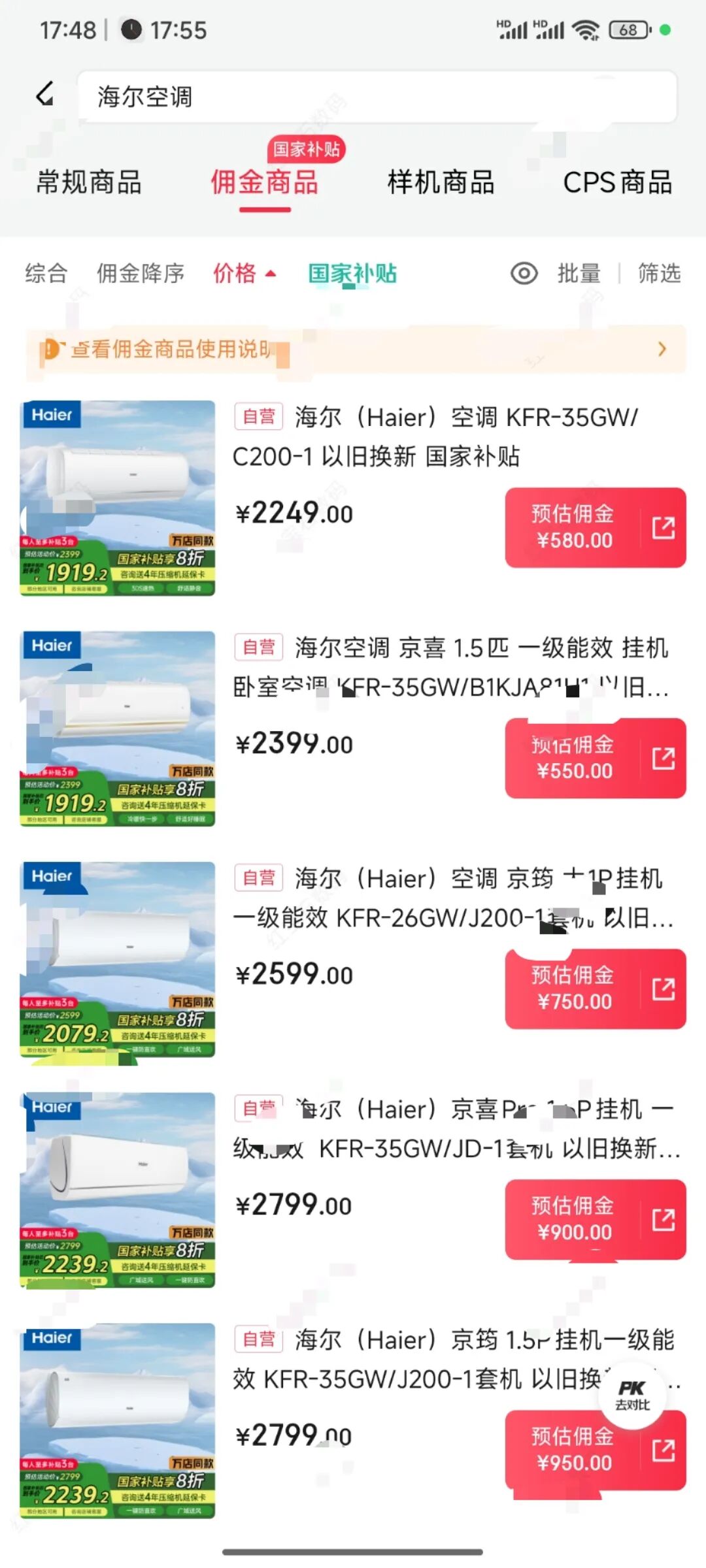Switch to the 样机商品 tab
Screen dimensions: 706x1568
pyautogui.click(x=441, y=182)
